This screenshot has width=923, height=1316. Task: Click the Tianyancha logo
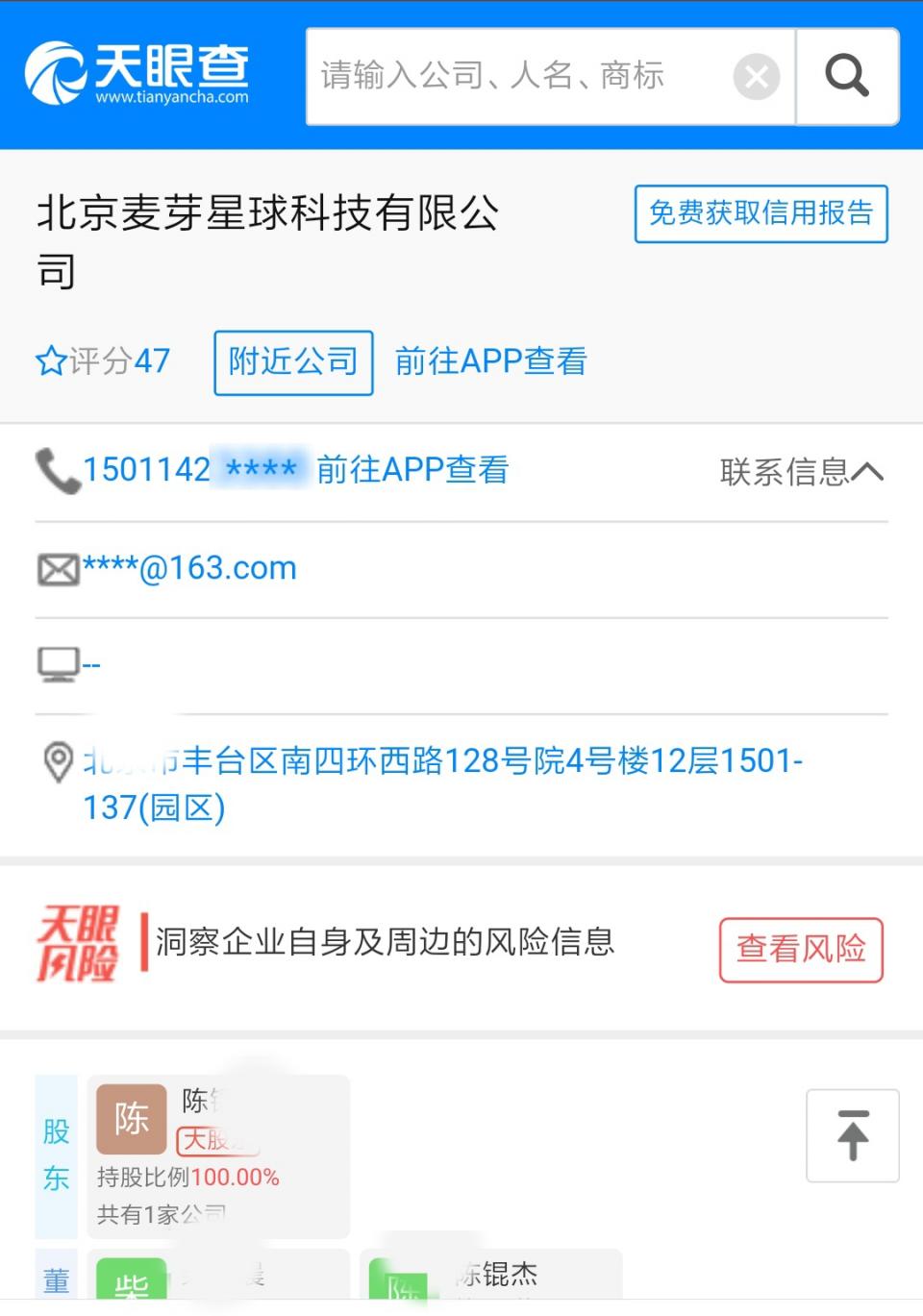[x=139, y=72]
